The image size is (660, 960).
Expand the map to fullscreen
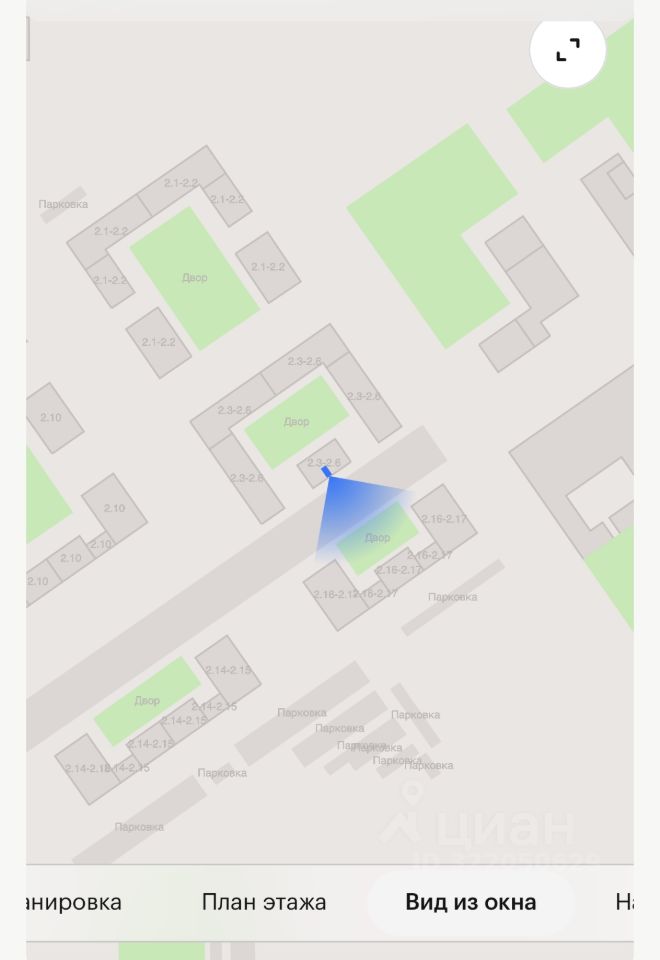pyautogui.click(x=567, y=50)
